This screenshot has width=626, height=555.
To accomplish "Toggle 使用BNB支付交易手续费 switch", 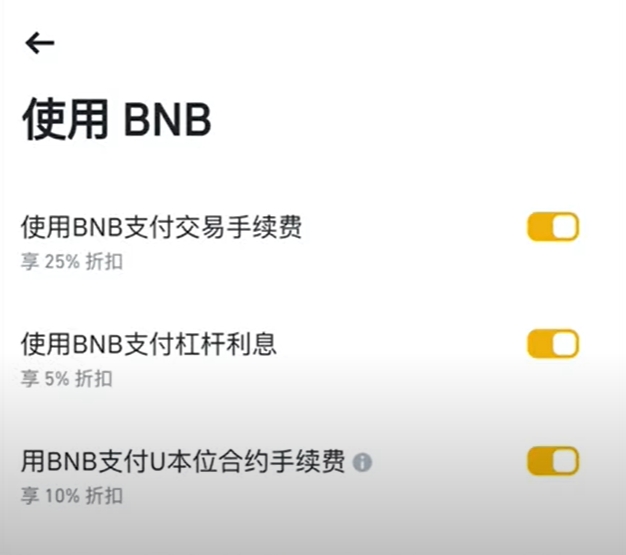I will tap(553, 227).
